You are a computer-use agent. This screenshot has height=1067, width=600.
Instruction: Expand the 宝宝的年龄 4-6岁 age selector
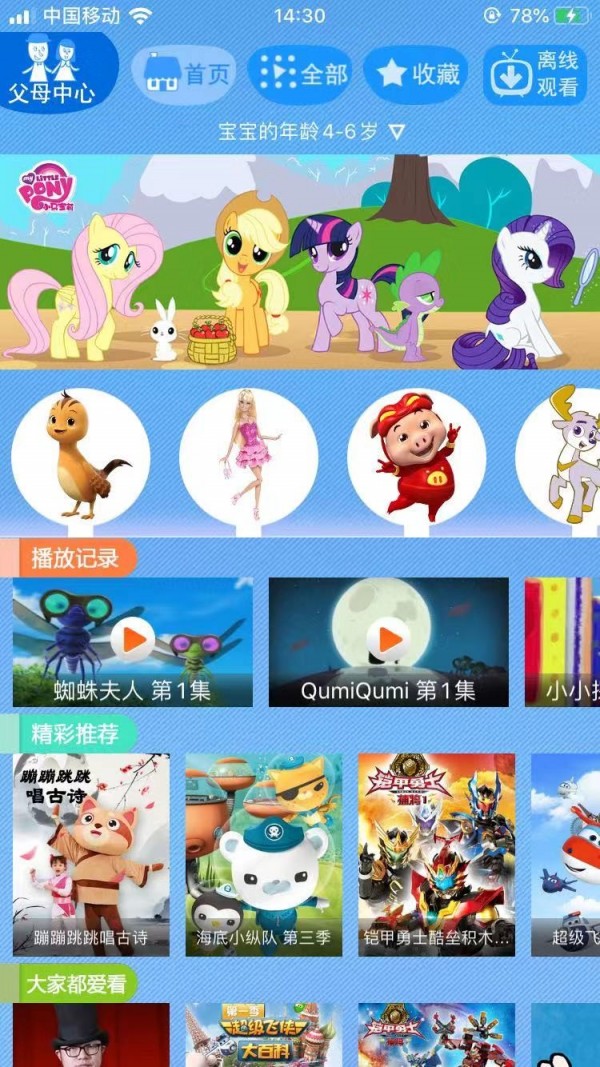pyautogui.click(x=311, y=132)
